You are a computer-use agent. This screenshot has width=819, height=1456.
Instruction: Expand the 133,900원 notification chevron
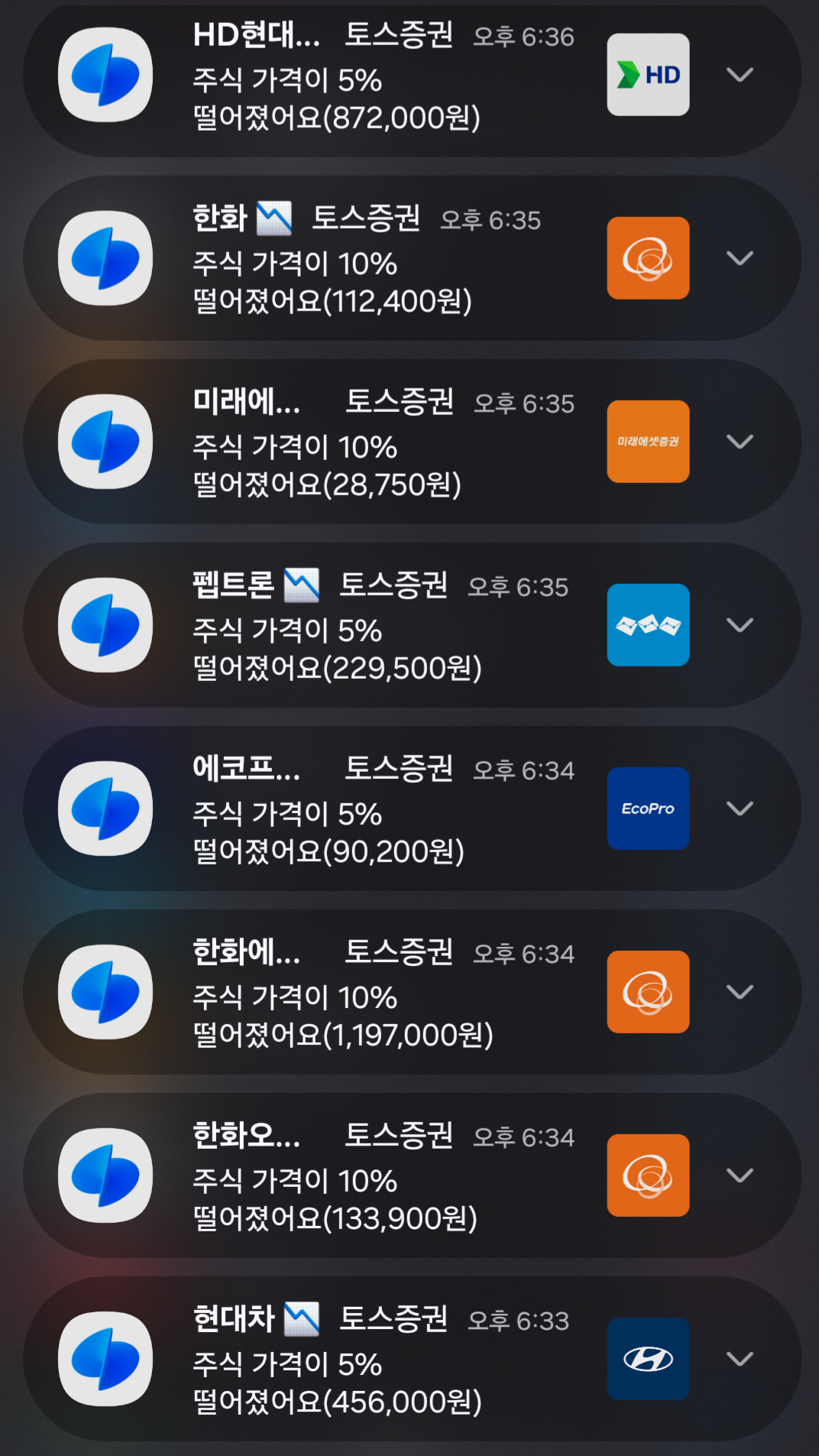(x=740, y=1176)
